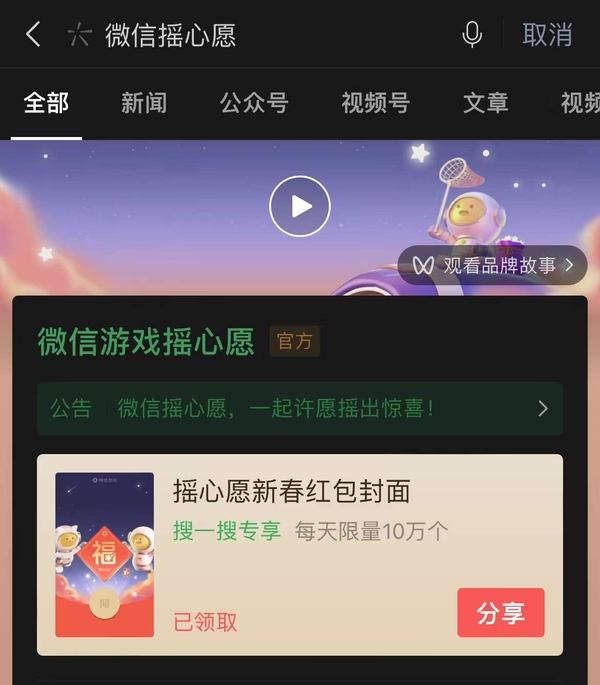
Task: Share the red envelope cover with 分享
Action: click(x=500, y=613)
